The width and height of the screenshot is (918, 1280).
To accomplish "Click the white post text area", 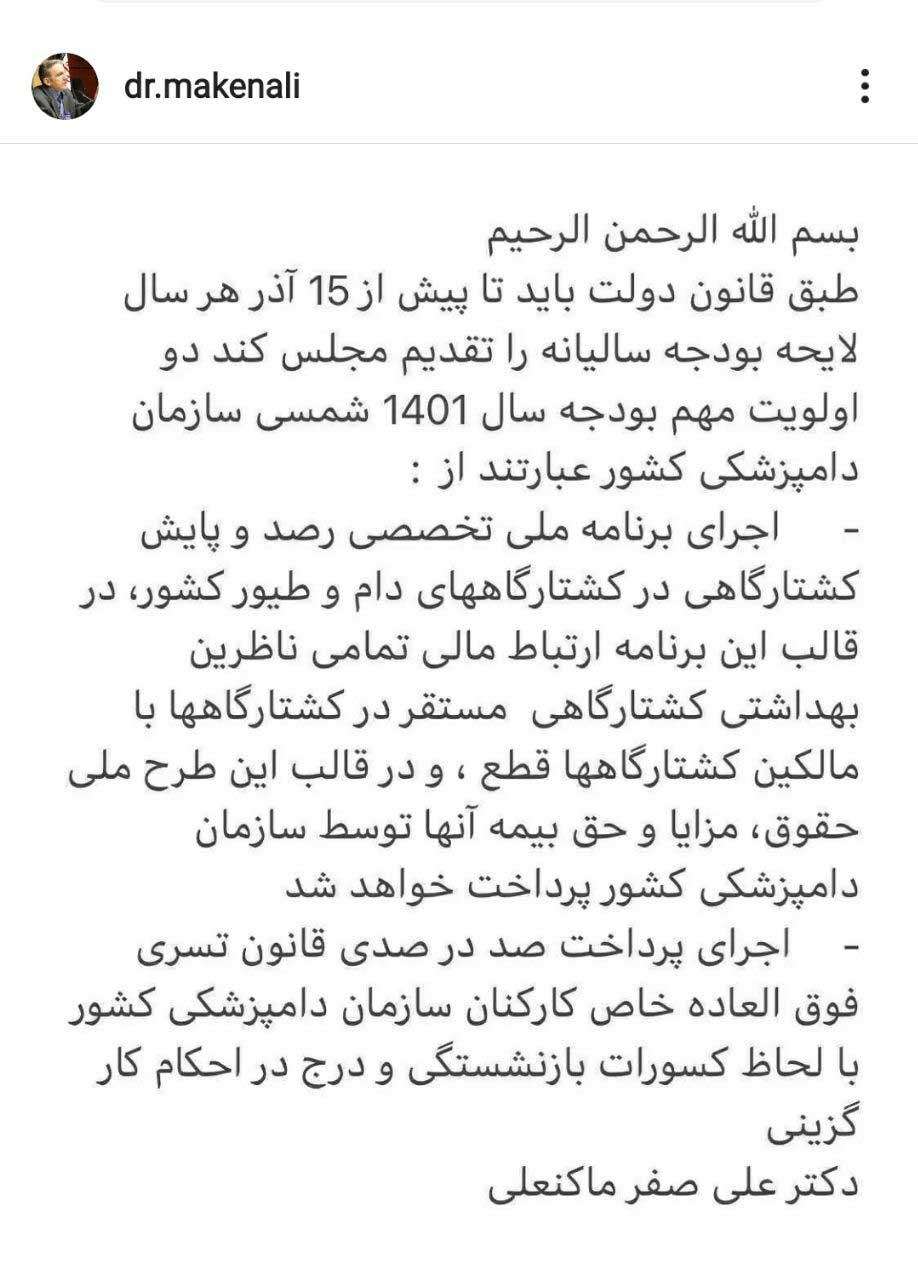I will (459, 700).
